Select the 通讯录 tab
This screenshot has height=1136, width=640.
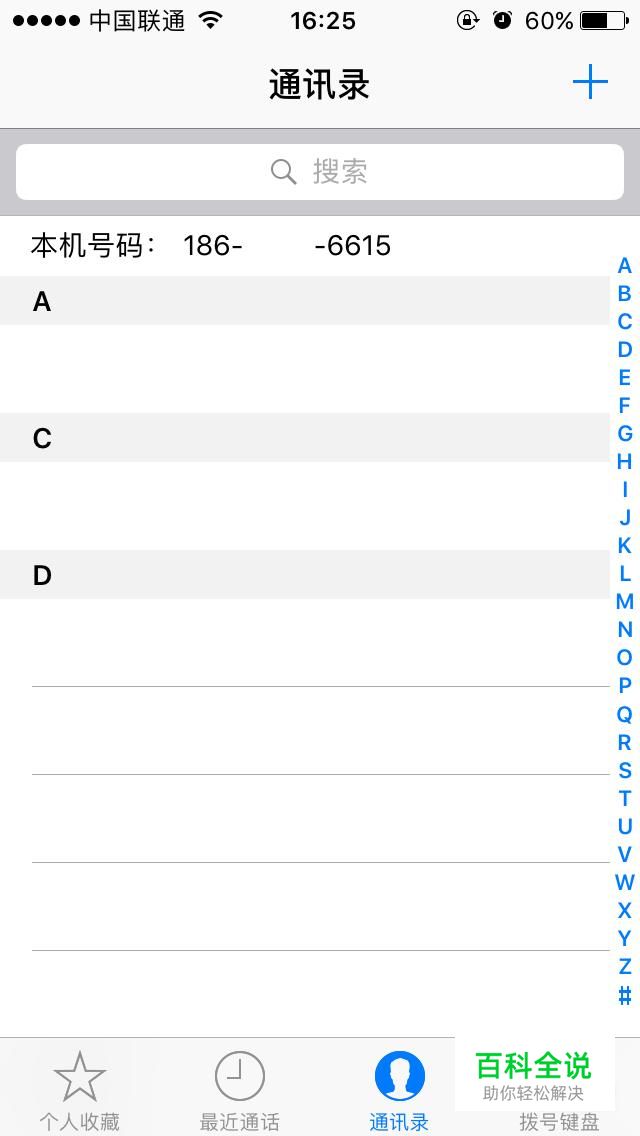pyautogui.click(x=400, y=1090)
